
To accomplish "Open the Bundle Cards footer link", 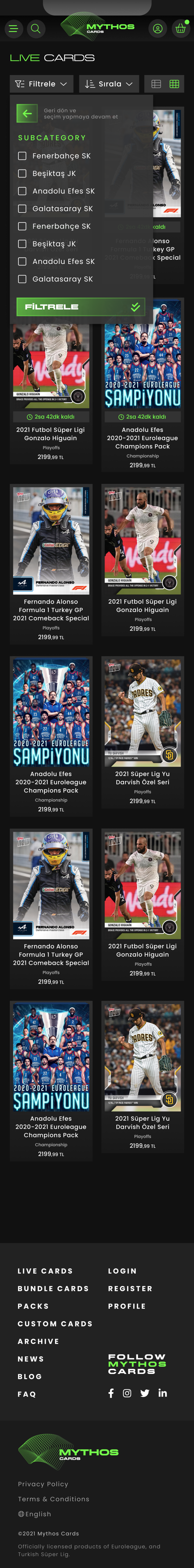I will point(53,1289).
